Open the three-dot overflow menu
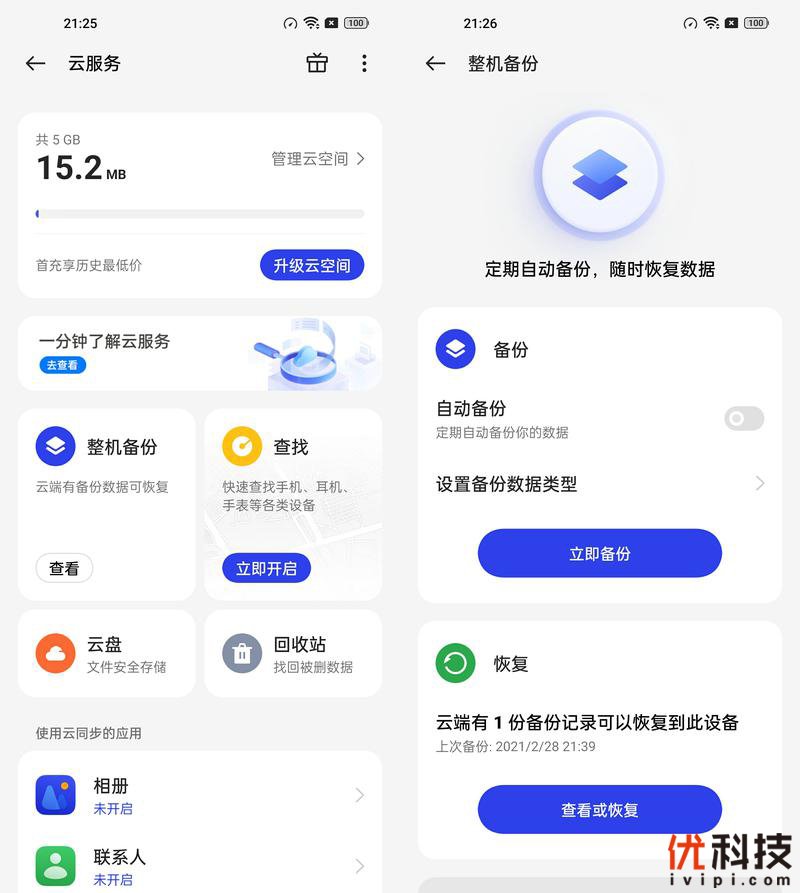The image size is (800, 893). tap(364, 63)
